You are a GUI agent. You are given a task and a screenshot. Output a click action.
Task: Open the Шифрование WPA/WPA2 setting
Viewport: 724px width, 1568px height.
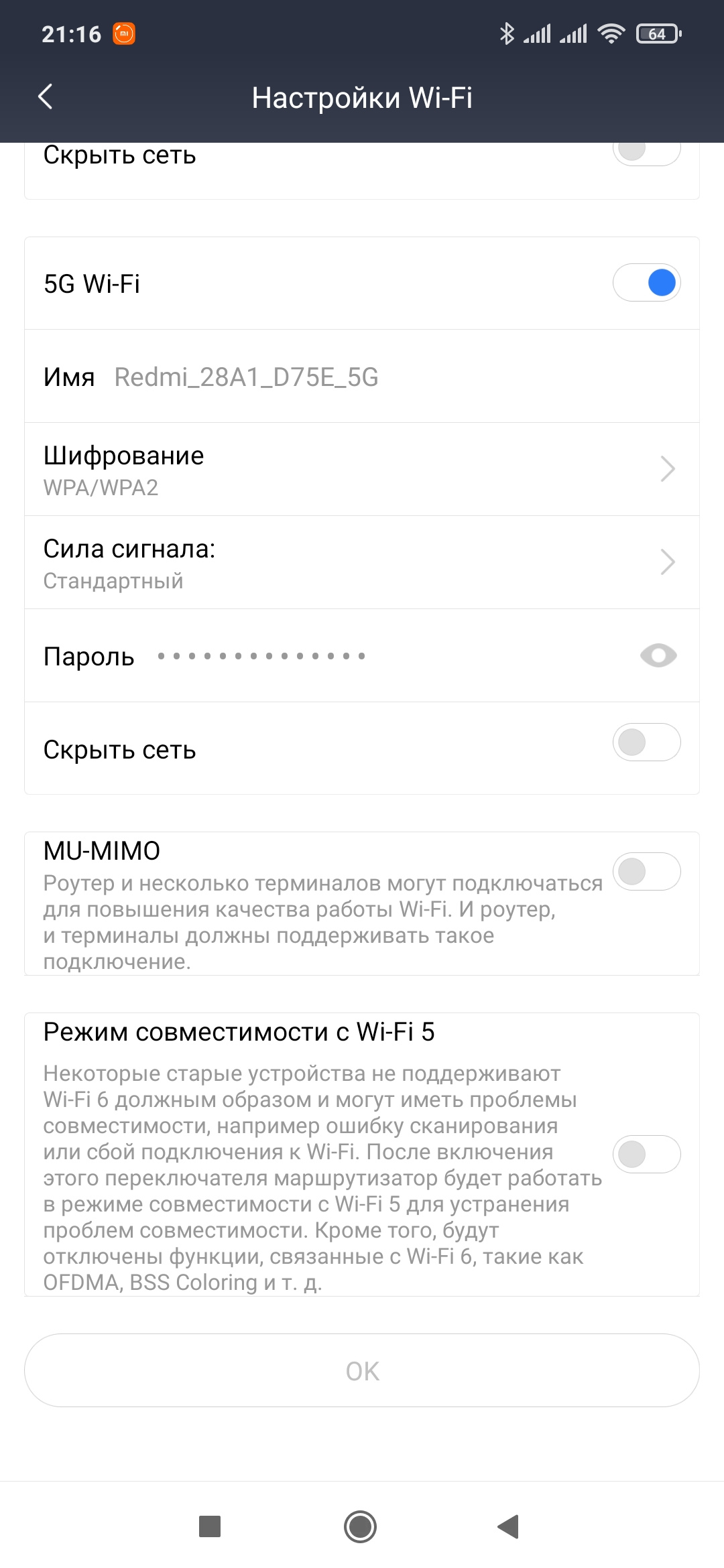pos(362,469)
